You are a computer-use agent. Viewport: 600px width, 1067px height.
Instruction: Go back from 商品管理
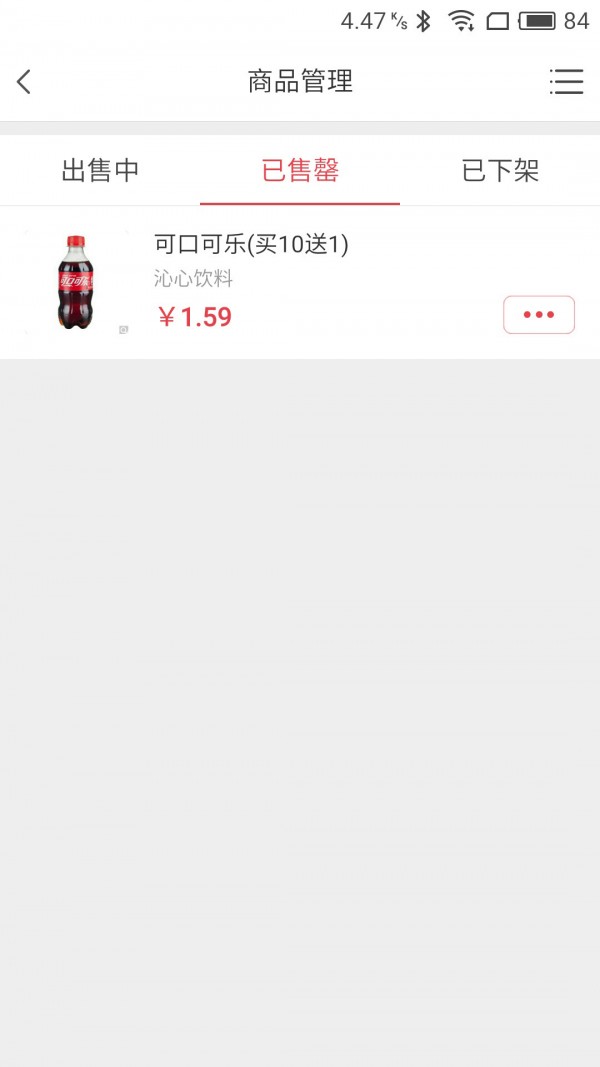[x=25, y=82]
